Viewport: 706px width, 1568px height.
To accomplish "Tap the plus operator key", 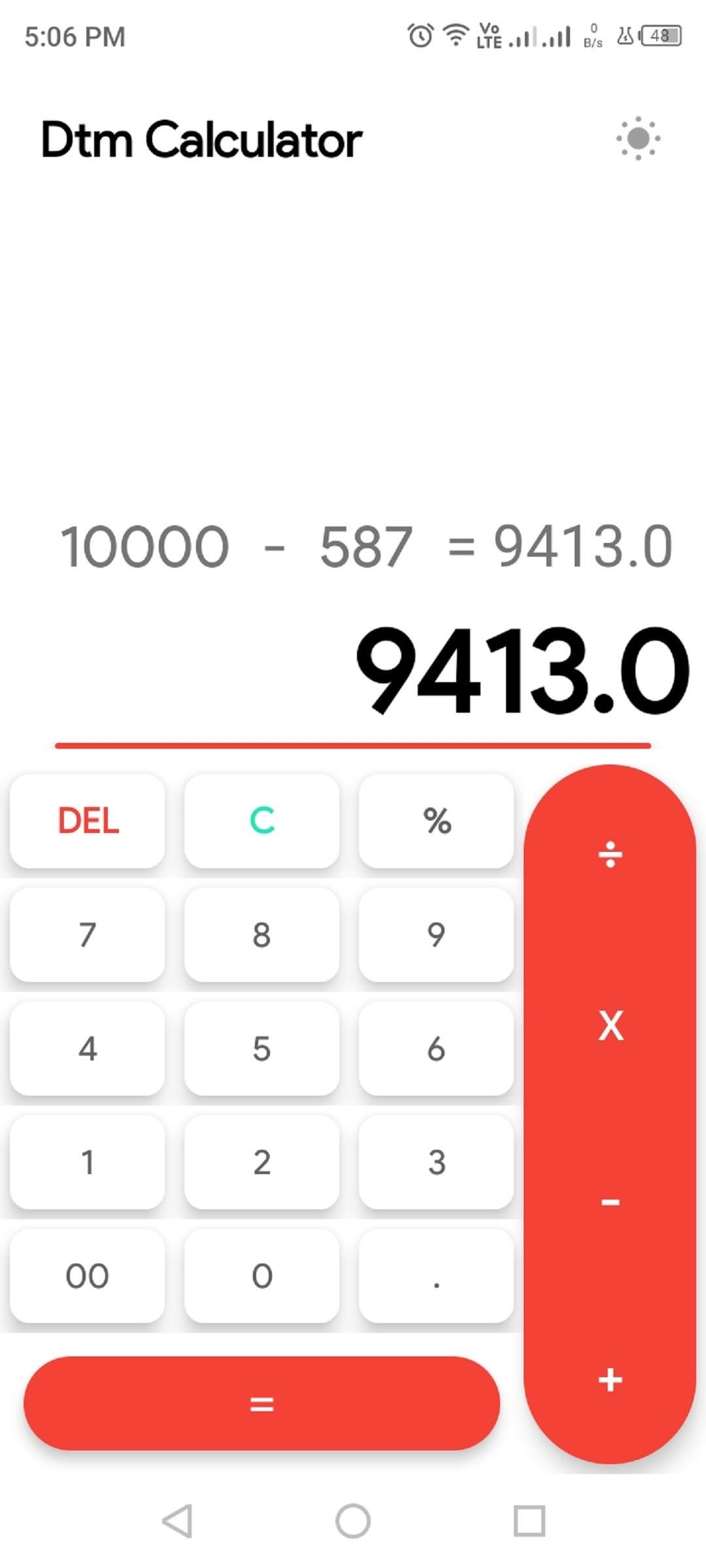I will click(610, 1380).
